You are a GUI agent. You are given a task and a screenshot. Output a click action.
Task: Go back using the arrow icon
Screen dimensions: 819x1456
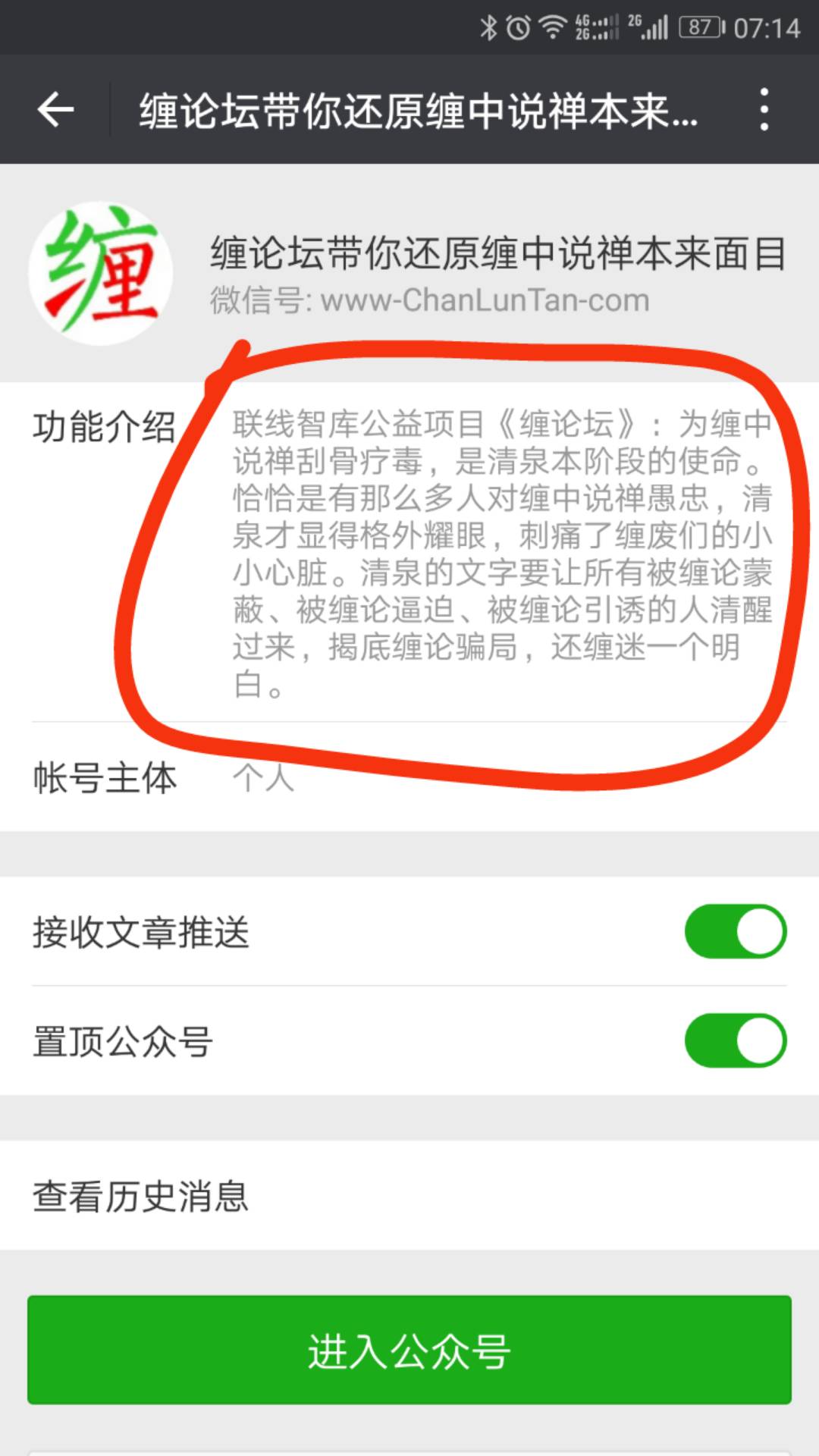click(x=55, y=110)
